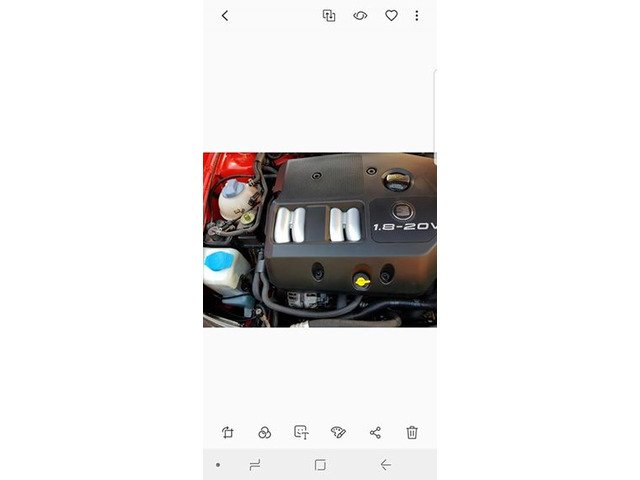This screenshot has height=480, width=640.
Task: Share this engine photo
Action: point(375,432)
